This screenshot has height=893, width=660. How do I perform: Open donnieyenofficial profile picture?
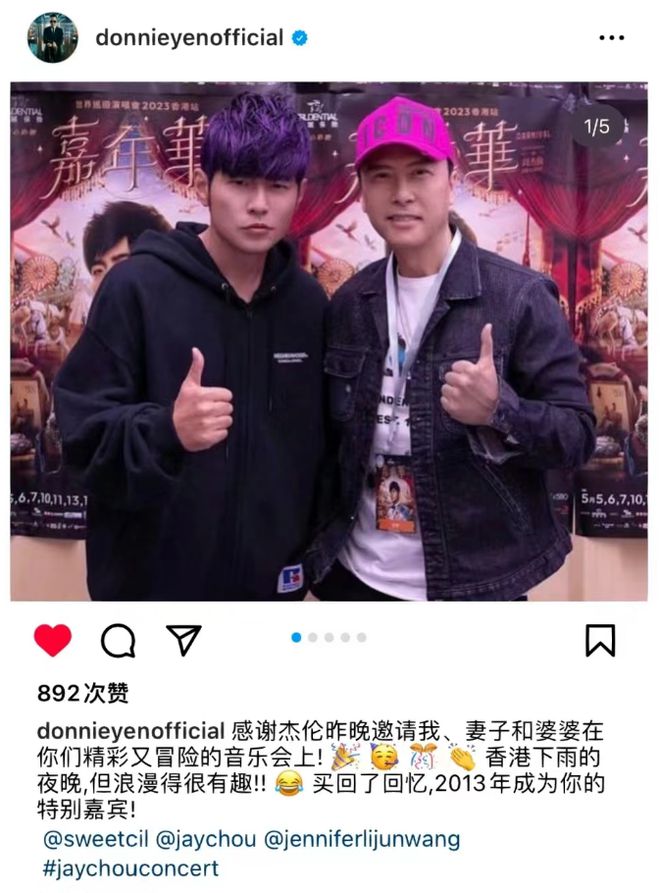coord(53,38)
